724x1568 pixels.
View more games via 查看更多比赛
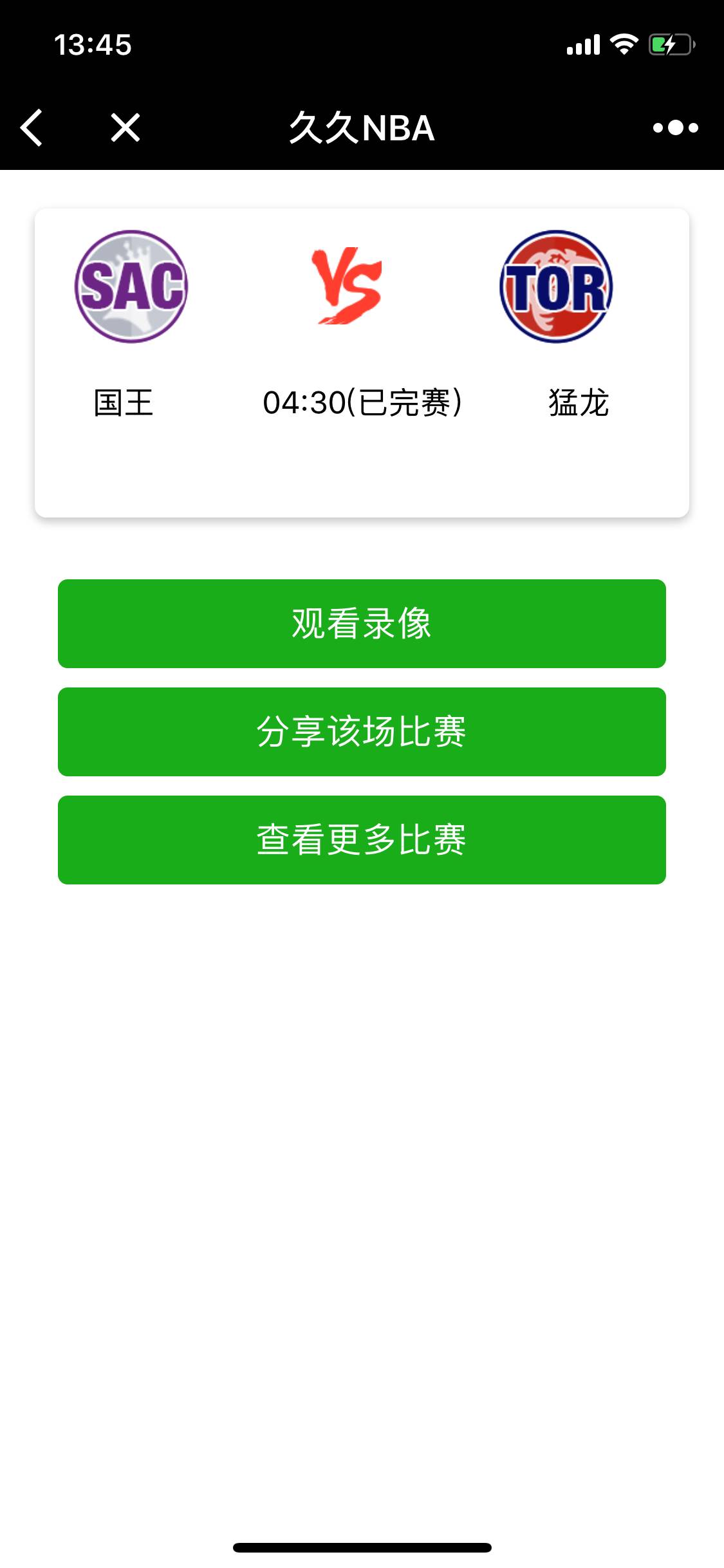tap(362, 839)
